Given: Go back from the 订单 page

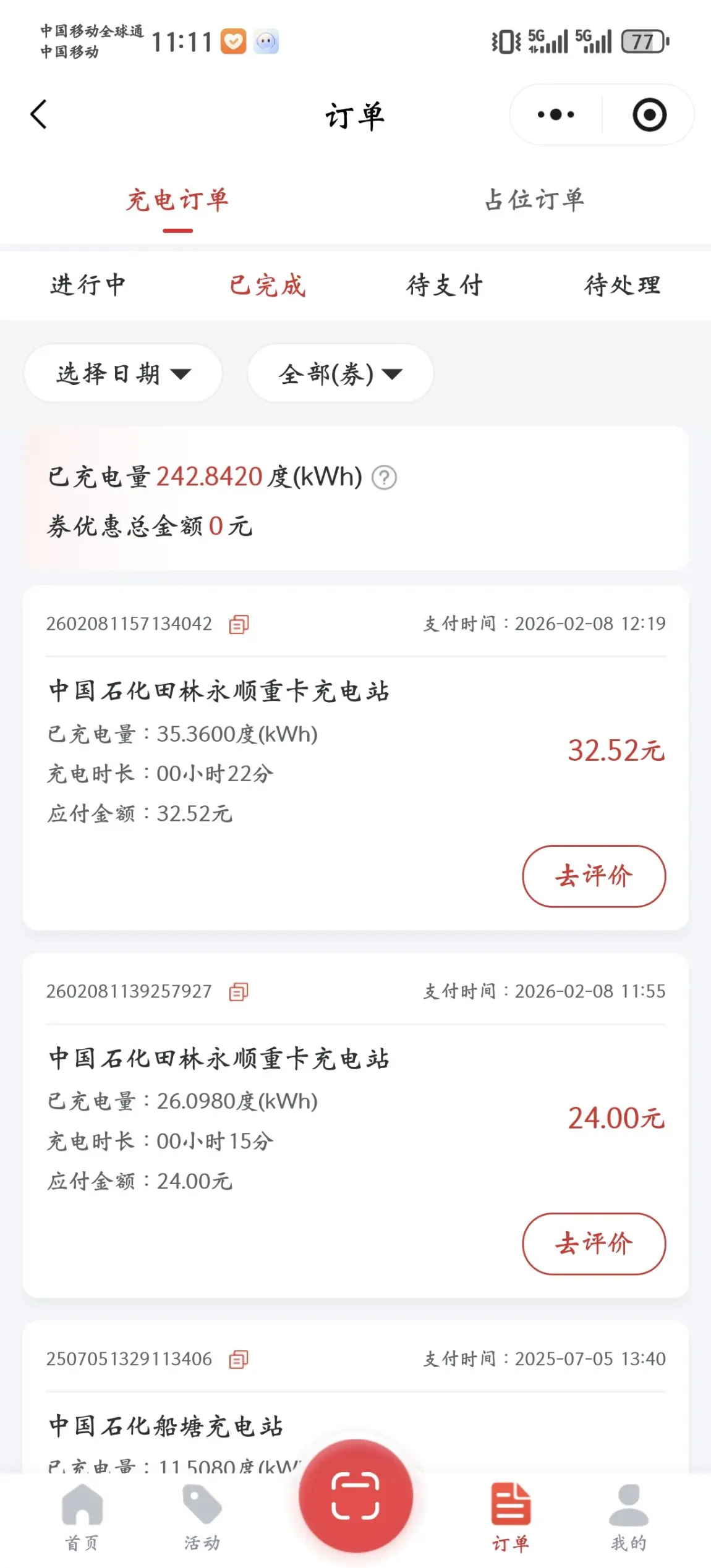Looking at the screenshot, I should [39, 114].
